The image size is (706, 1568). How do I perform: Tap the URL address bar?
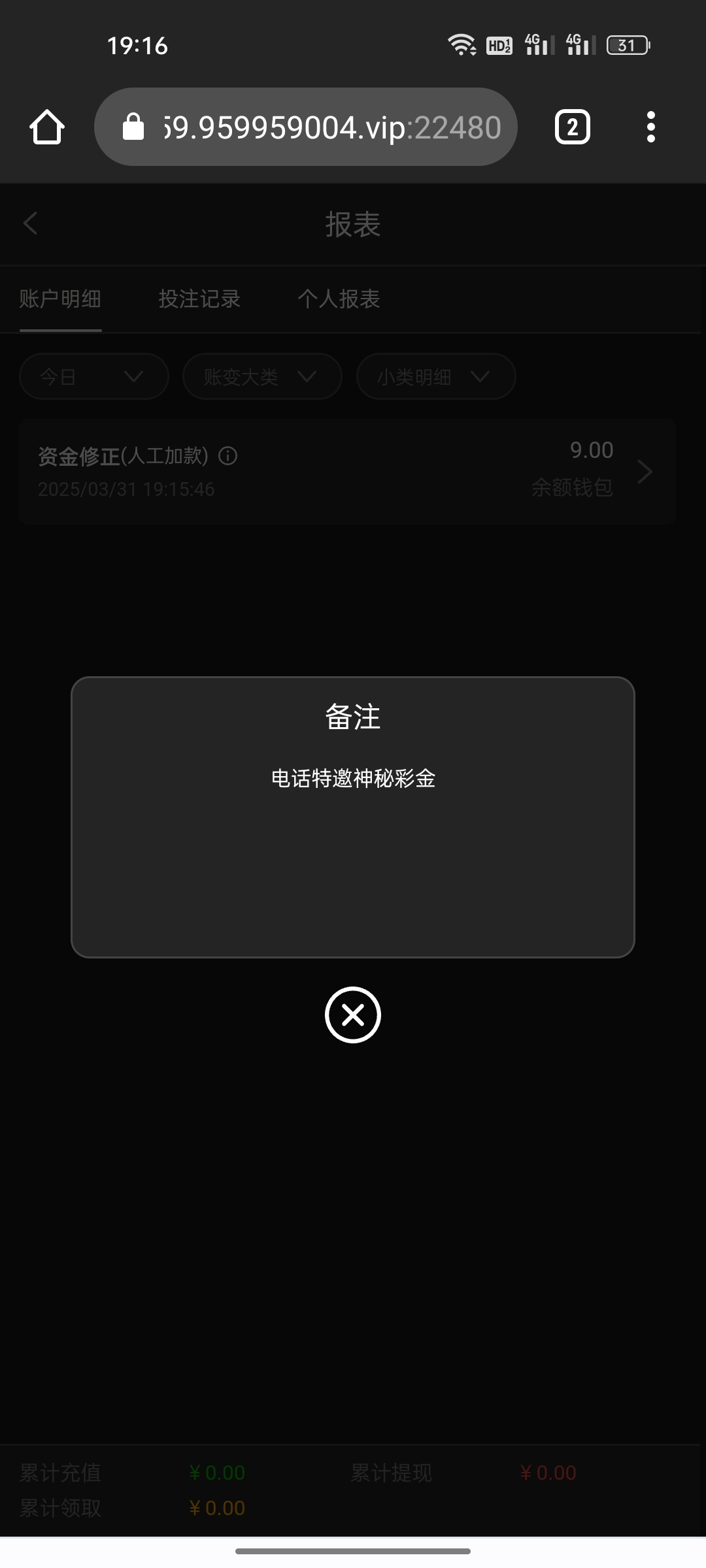point(306,127)
